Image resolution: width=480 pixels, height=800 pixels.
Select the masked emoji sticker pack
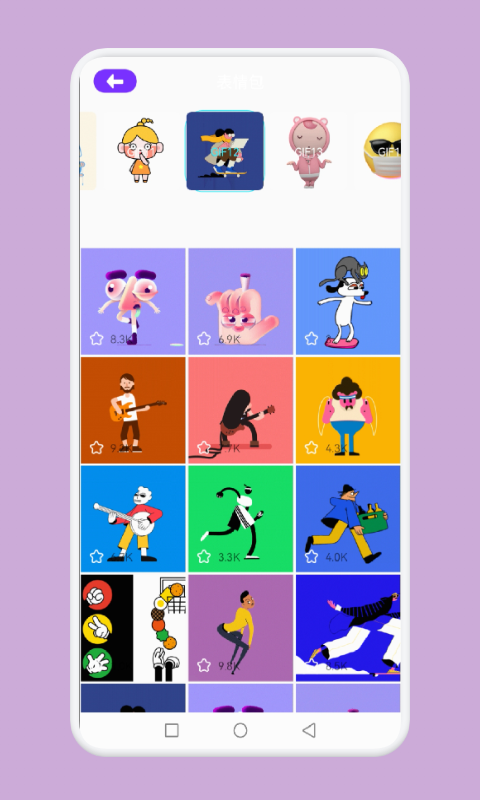tap(379, 151)
